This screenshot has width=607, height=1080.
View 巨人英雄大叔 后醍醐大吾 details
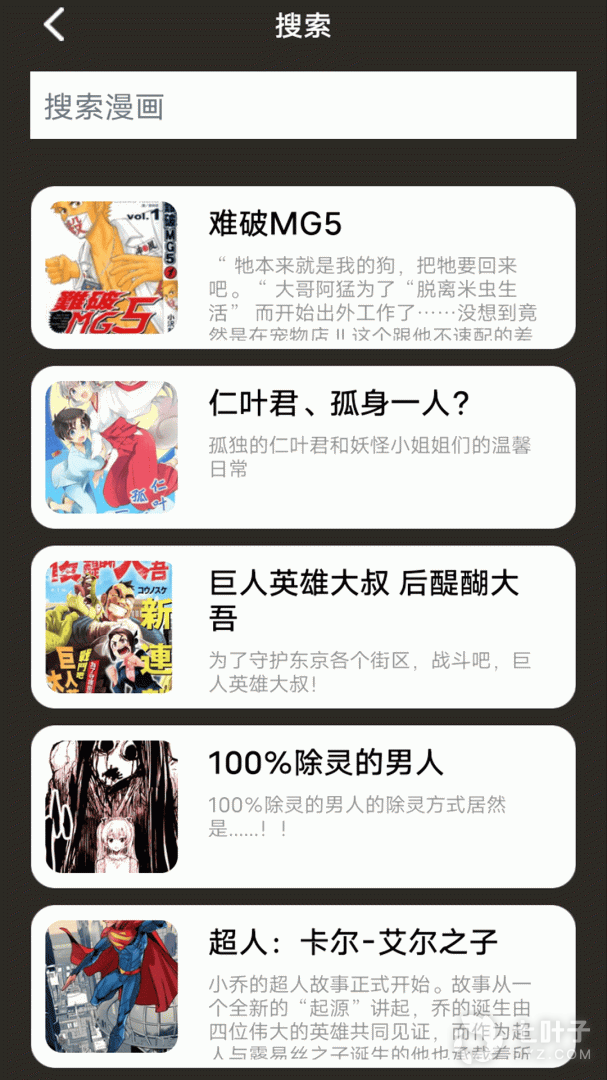coord(303,627)
